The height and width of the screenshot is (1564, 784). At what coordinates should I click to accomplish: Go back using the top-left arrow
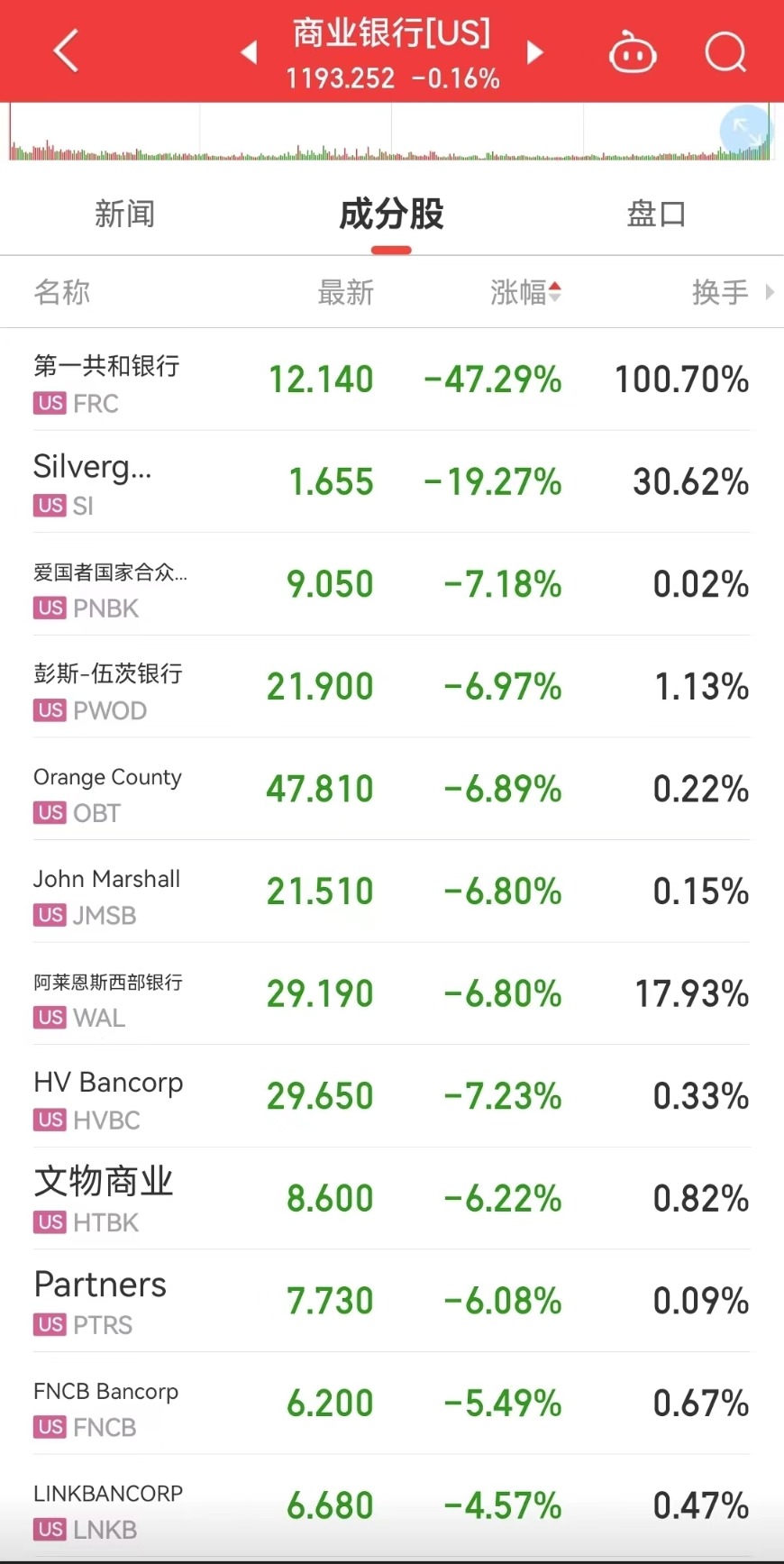tap(67, 50)
